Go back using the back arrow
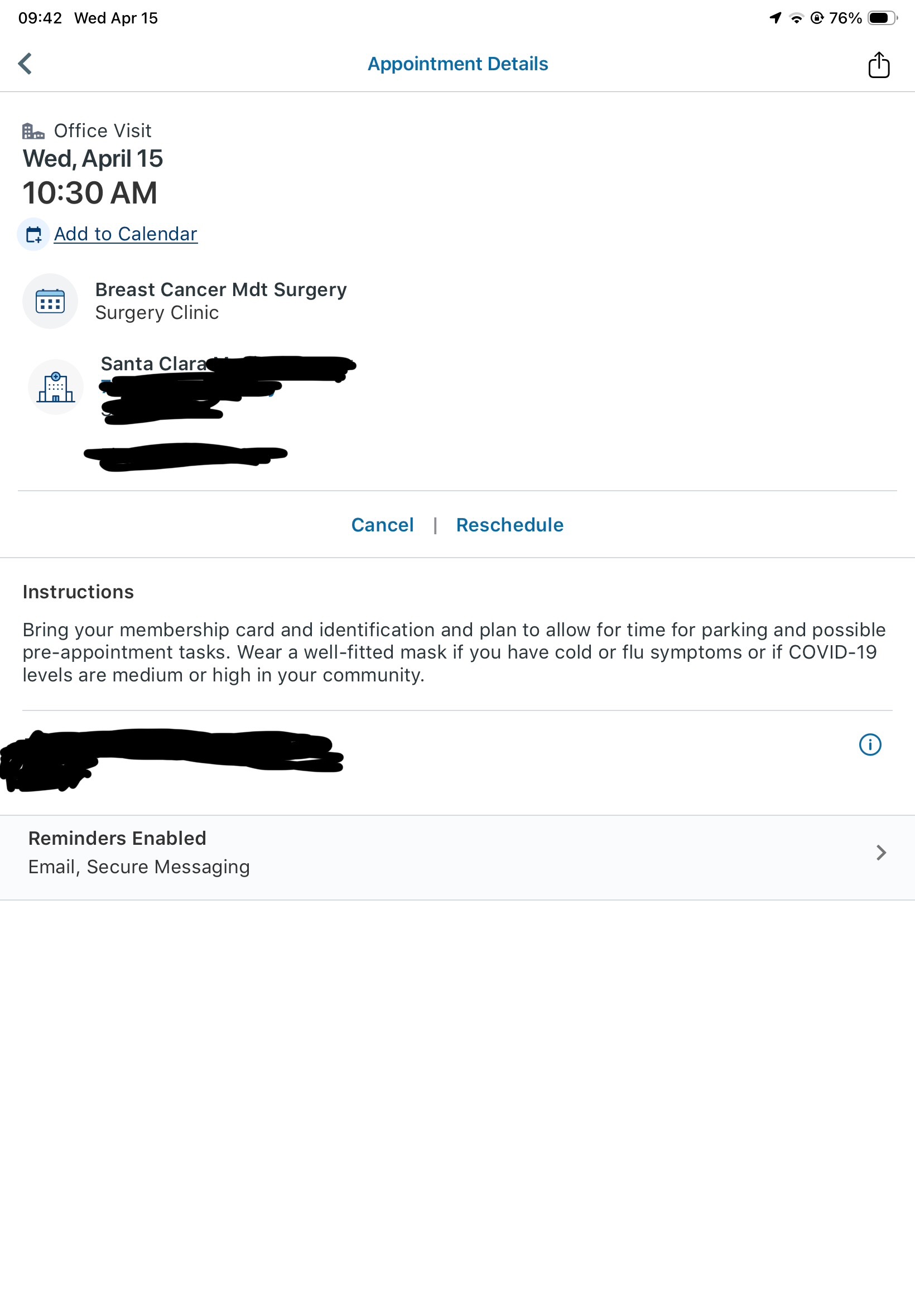Image resolution: width=915 pixels, height=1316 pixels. pyautogui.click(x=25, y=64)
